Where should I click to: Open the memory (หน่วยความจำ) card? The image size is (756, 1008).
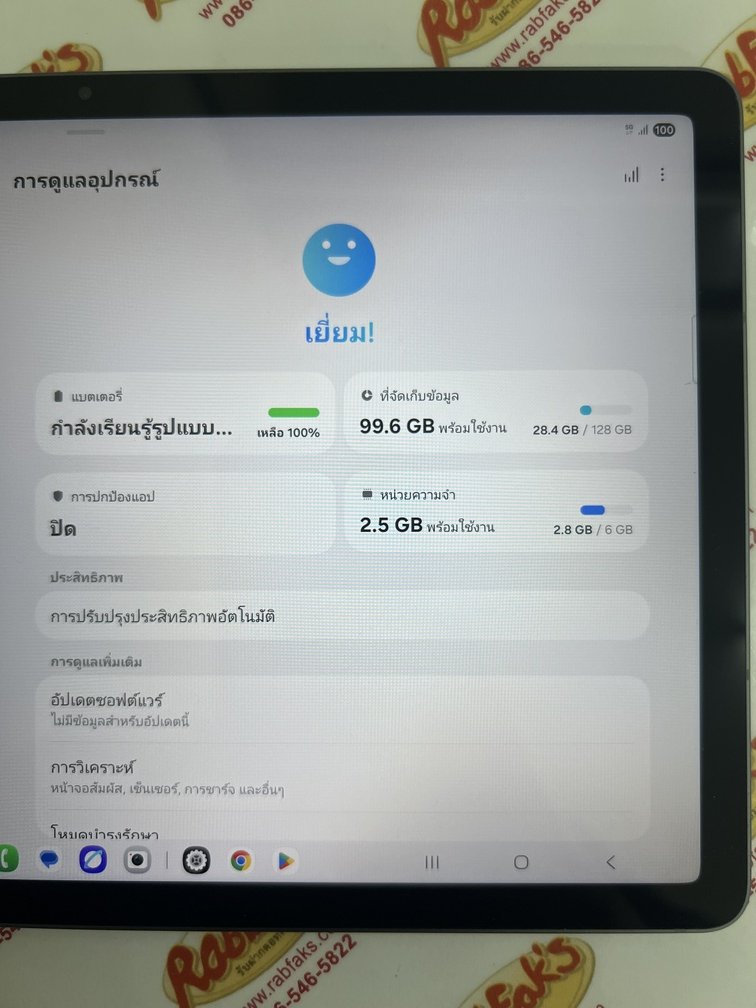tap(496, 511)
